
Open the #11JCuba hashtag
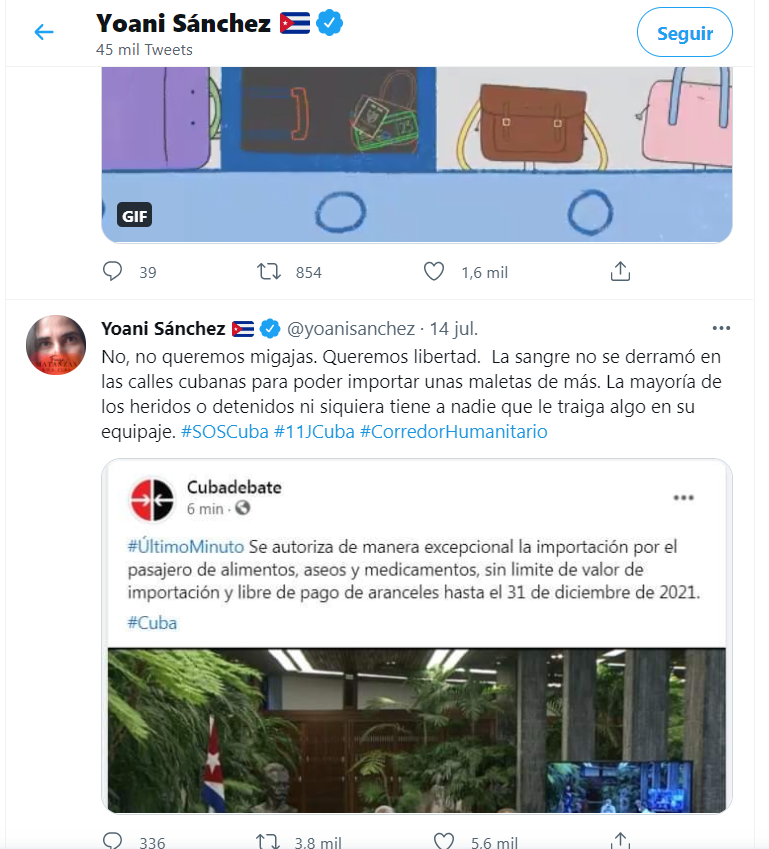click(313, 432)
